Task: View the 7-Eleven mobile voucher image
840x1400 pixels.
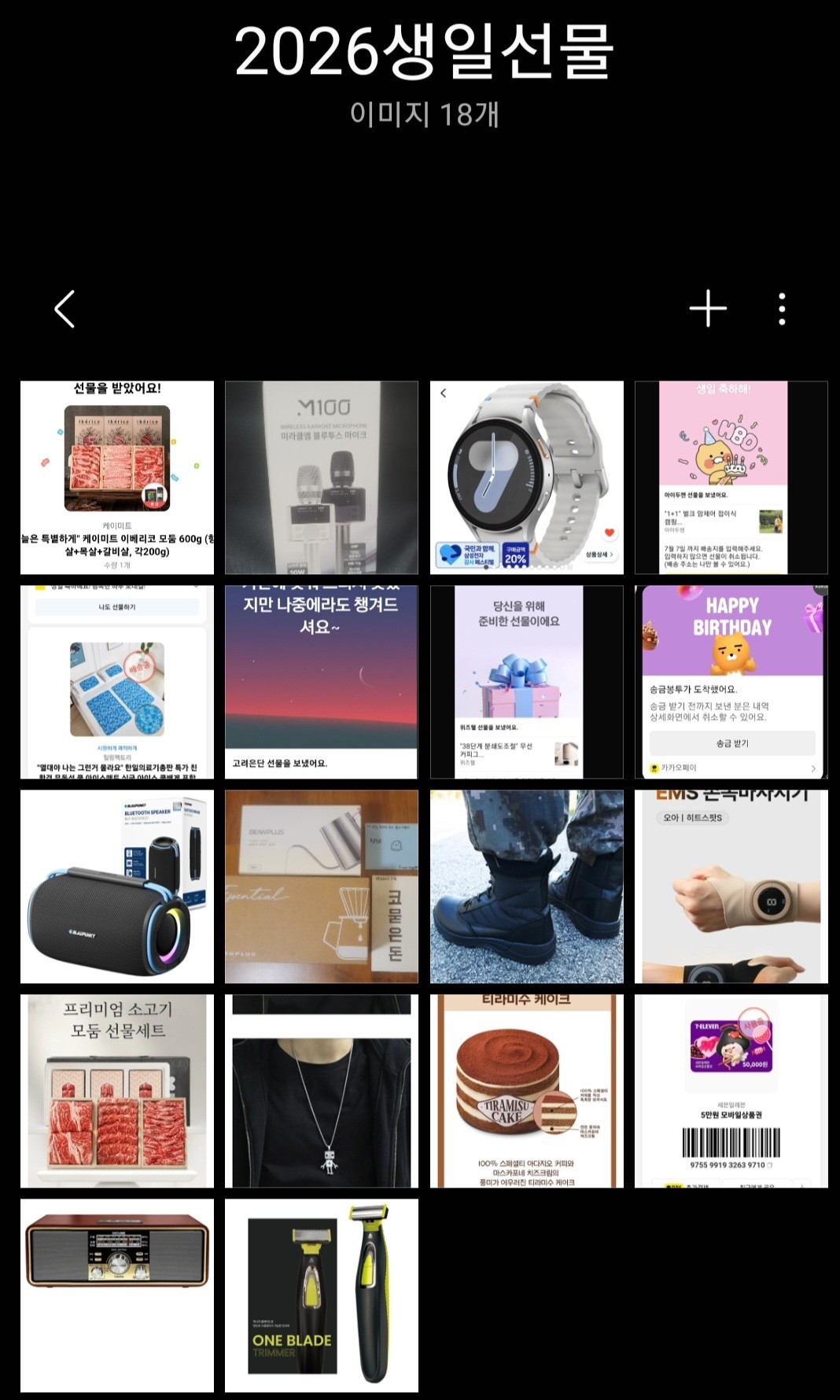Action: tap(731, 1091)
